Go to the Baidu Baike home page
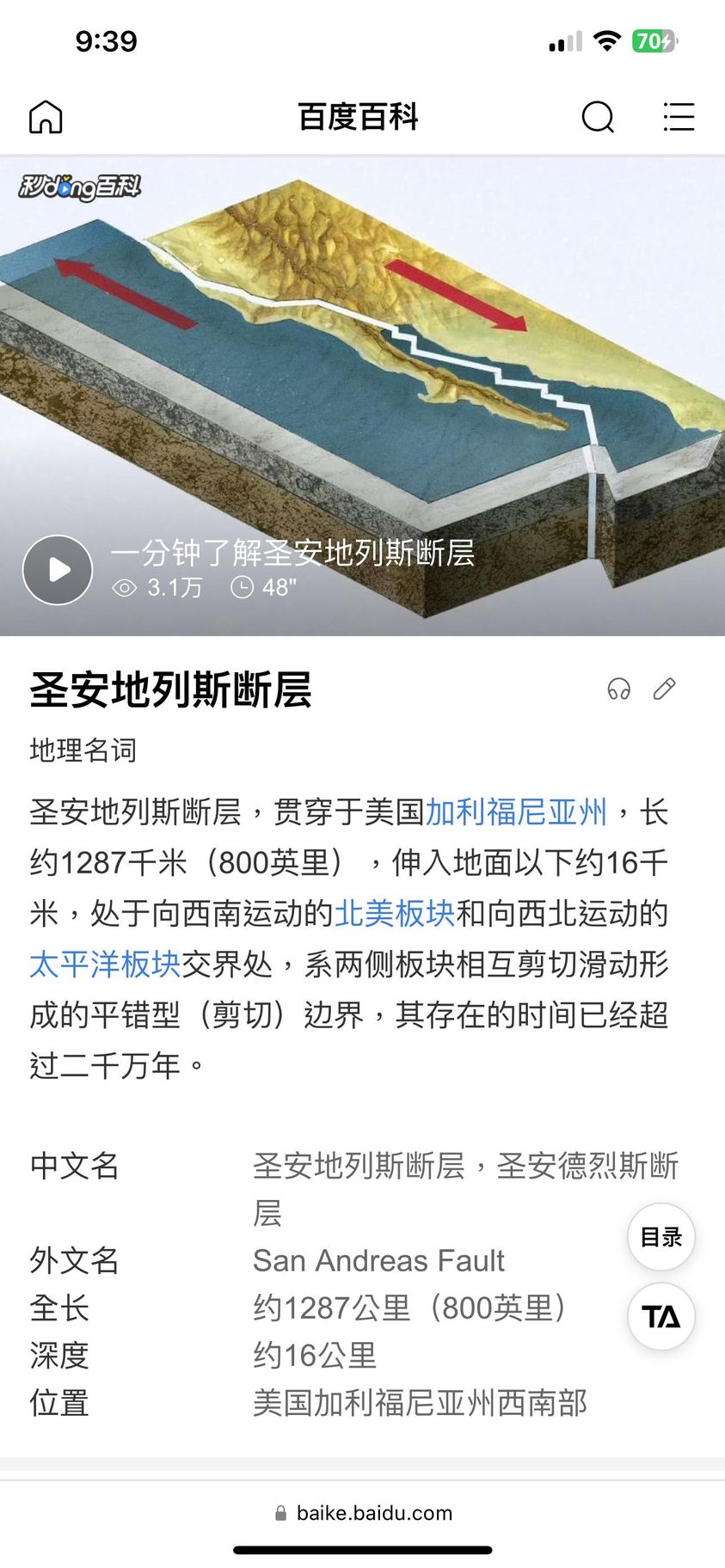Viewport: 725px width, 1568px height. tap(46, 117)
